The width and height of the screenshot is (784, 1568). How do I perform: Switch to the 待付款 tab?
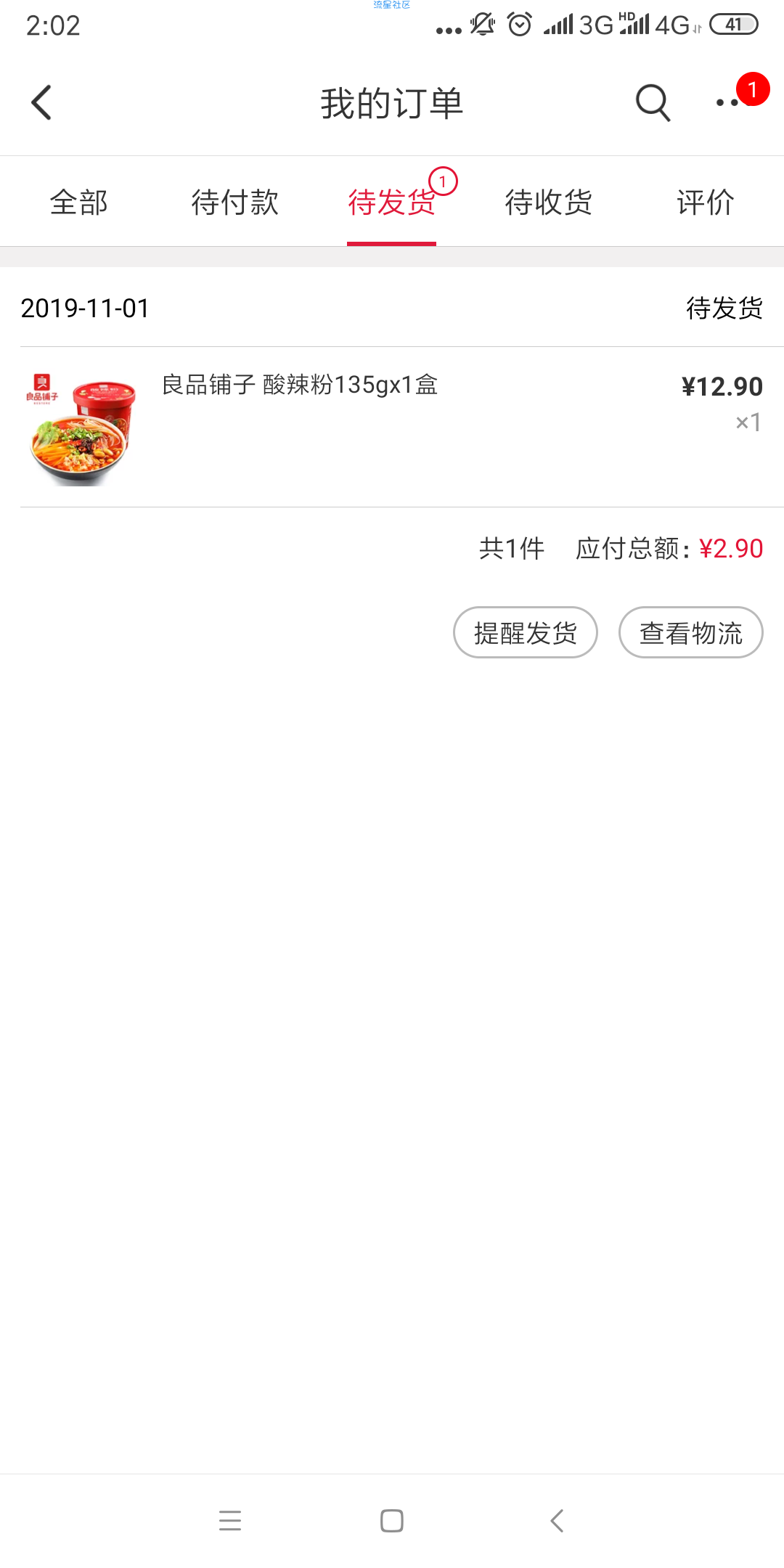tap(235, 202)
